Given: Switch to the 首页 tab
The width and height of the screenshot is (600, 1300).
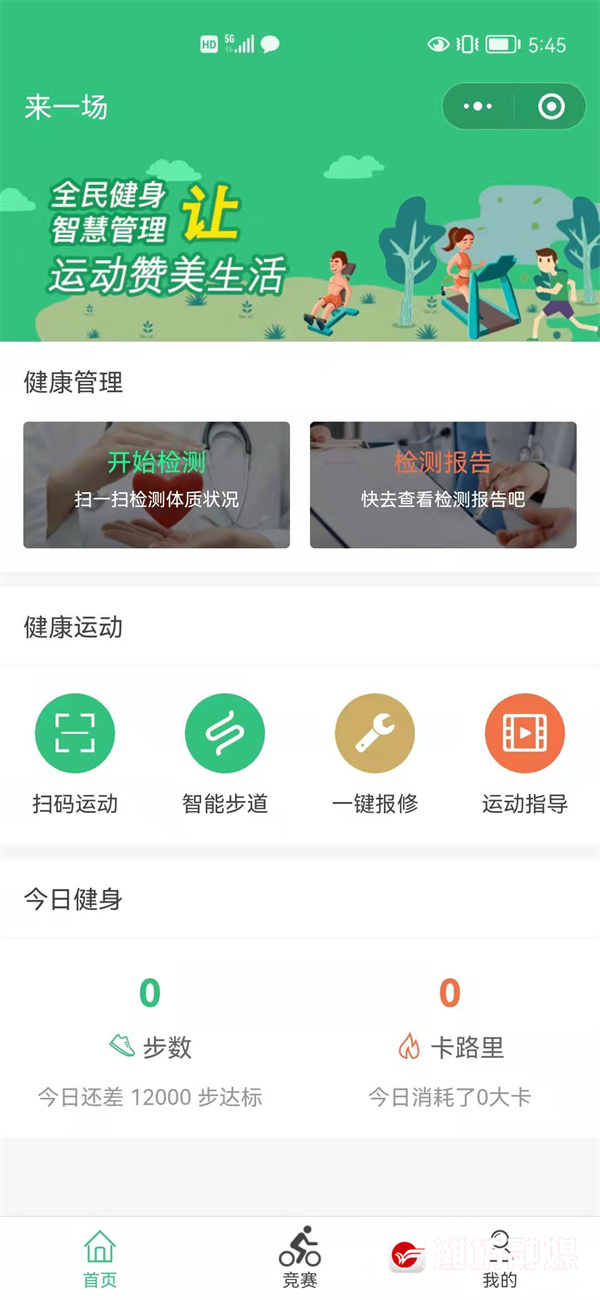Looking at the screenshot, I should (x=99, y=1258).
